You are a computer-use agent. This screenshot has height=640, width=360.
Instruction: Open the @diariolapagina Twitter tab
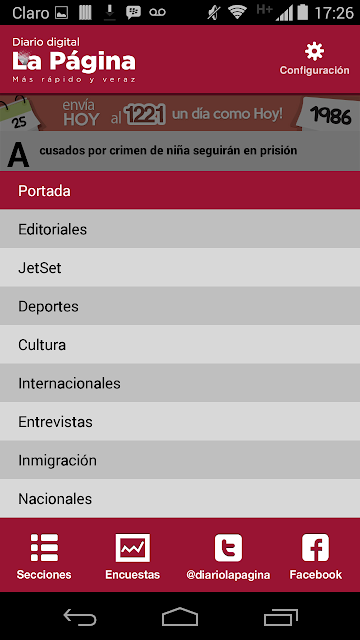tap(228, 556)
